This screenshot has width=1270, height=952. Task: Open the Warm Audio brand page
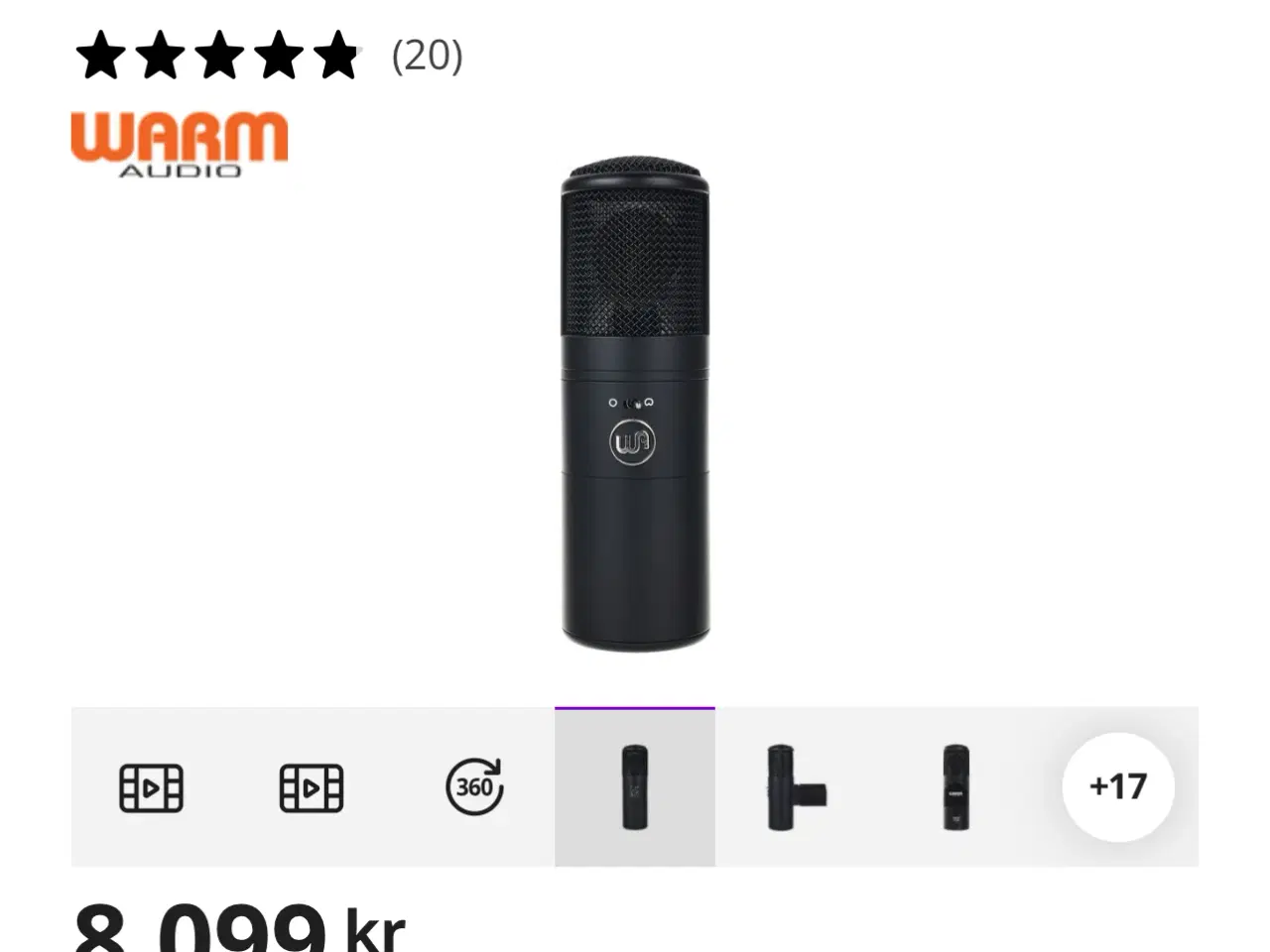(x=180, y=144)
